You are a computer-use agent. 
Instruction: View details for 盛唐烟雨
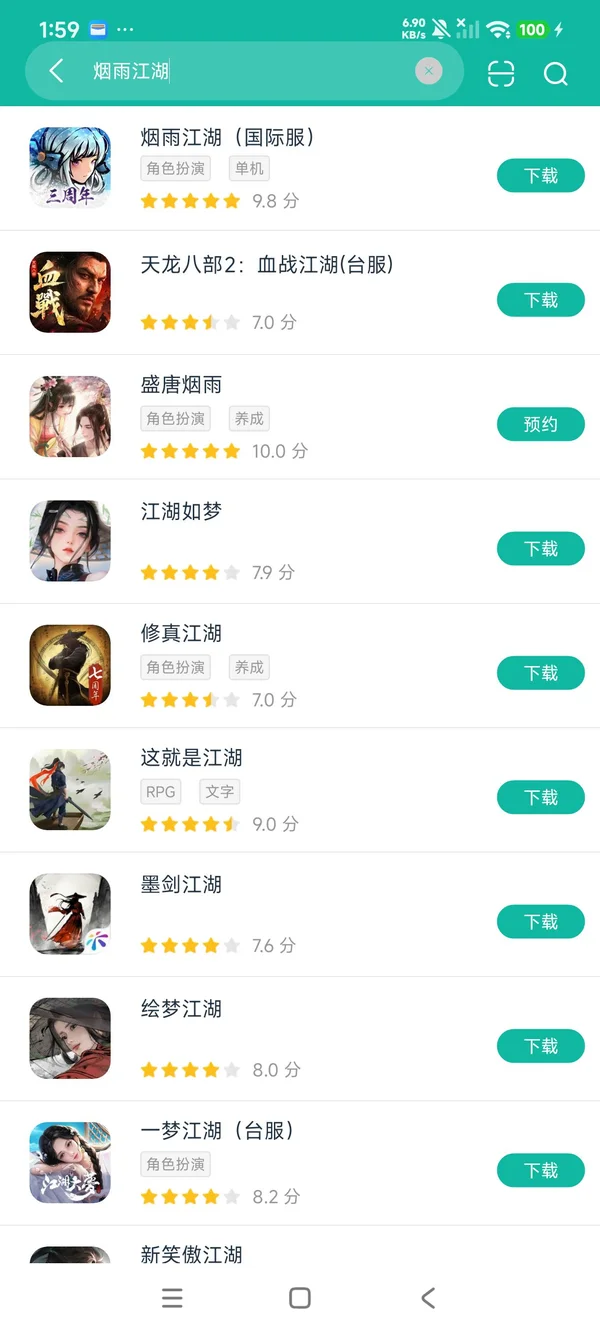(181, 385)
